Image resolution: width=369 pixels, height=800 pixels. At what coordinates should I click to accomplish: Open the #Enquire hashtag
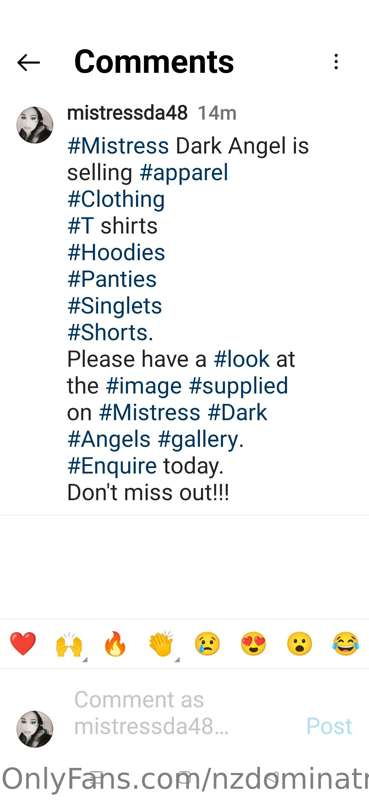pos(112,466)
